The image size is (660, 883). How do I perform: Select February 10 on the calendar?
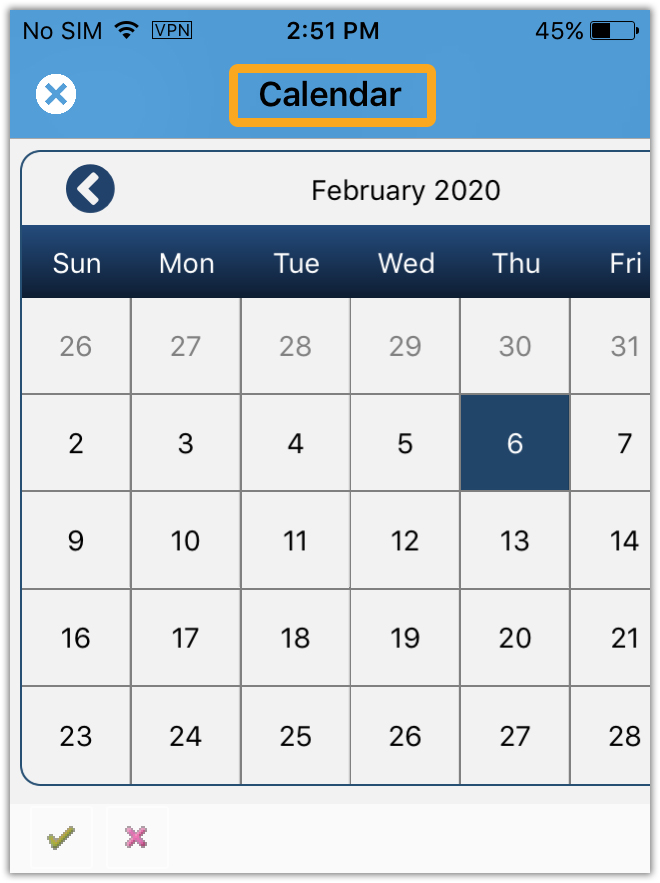(x=185, y=541)
